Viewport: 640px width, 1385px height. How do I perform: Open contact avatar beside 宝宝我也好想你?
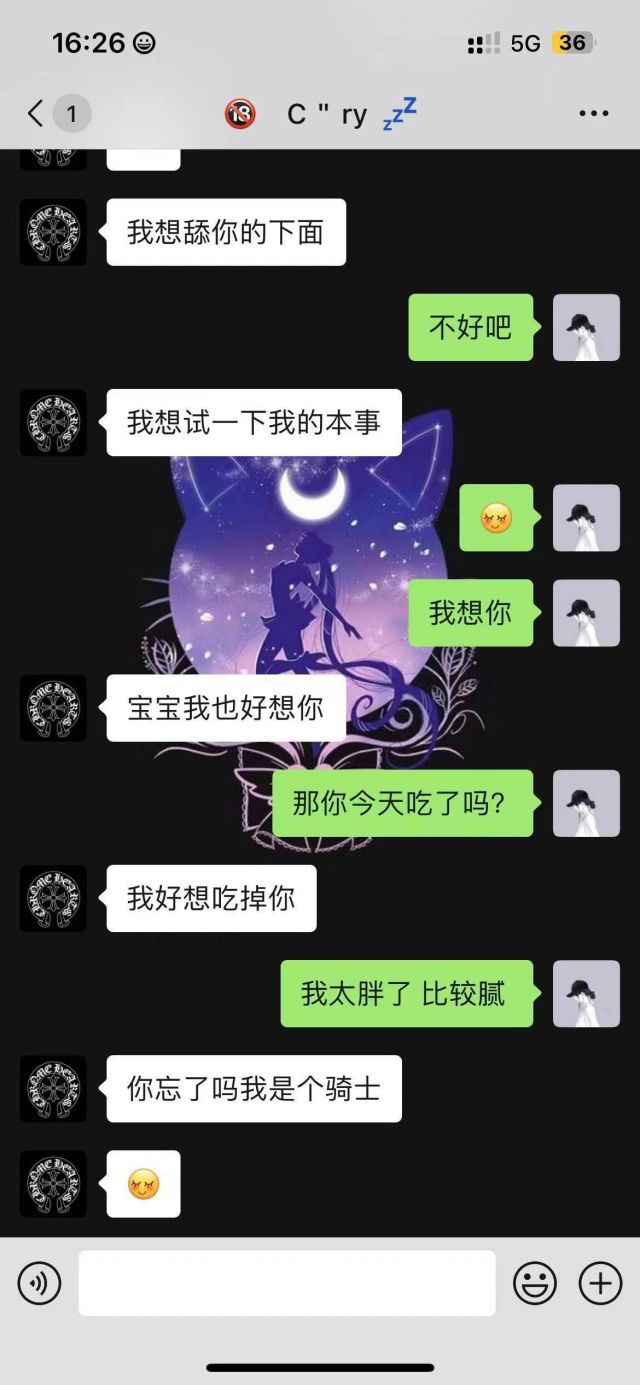point(53,708)
